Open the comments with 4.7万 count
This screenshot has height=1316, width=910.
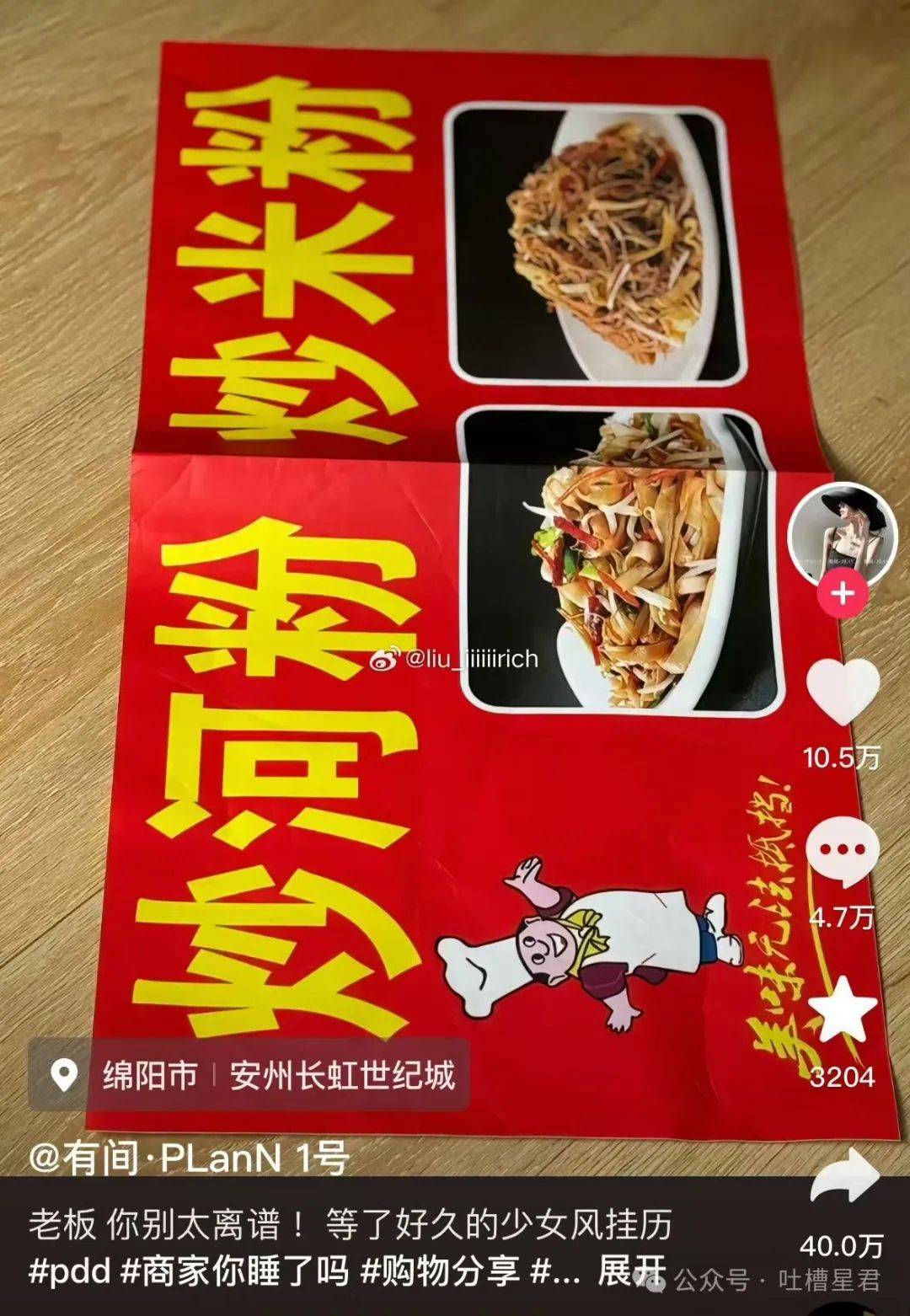pyautogui.click(x=842, y=852)
